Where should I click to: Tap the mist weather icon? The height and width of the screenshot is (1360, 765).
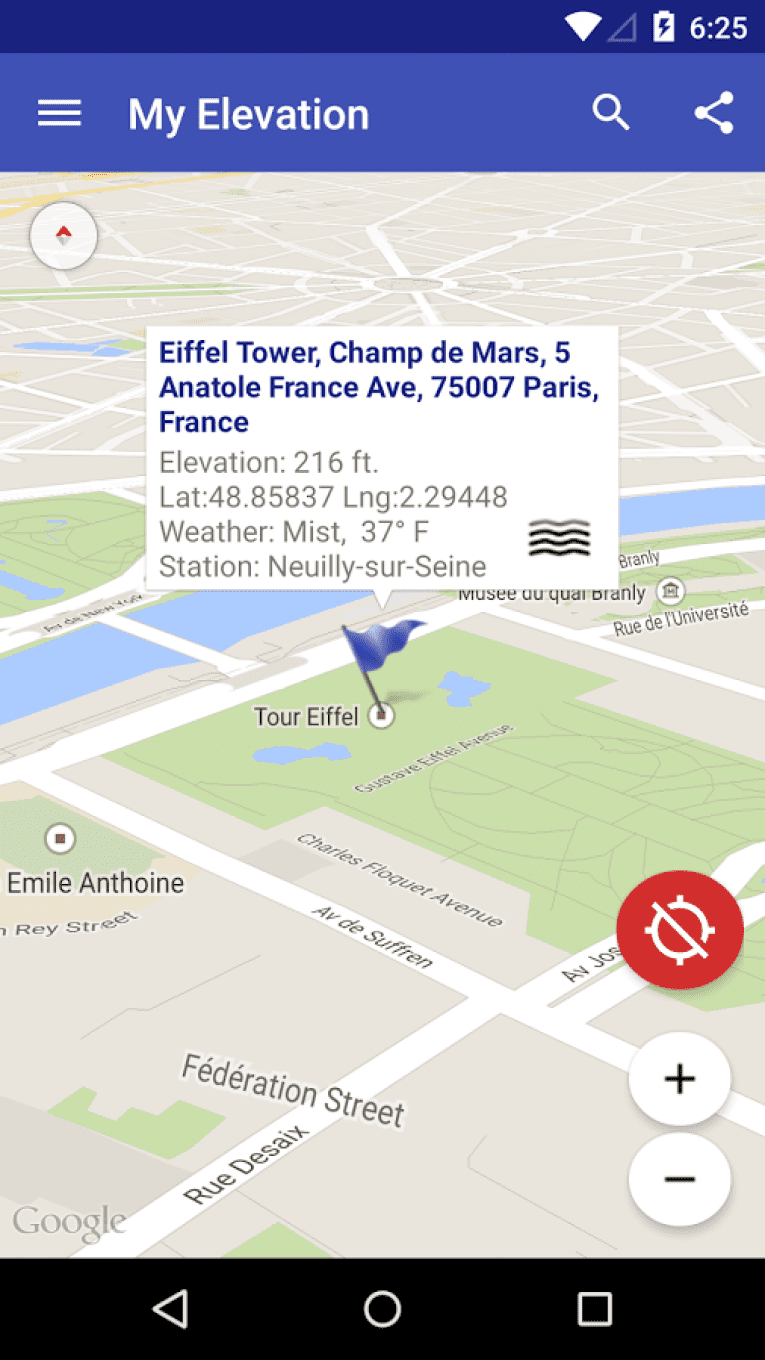pyautogui.click(x=560, y=537)
